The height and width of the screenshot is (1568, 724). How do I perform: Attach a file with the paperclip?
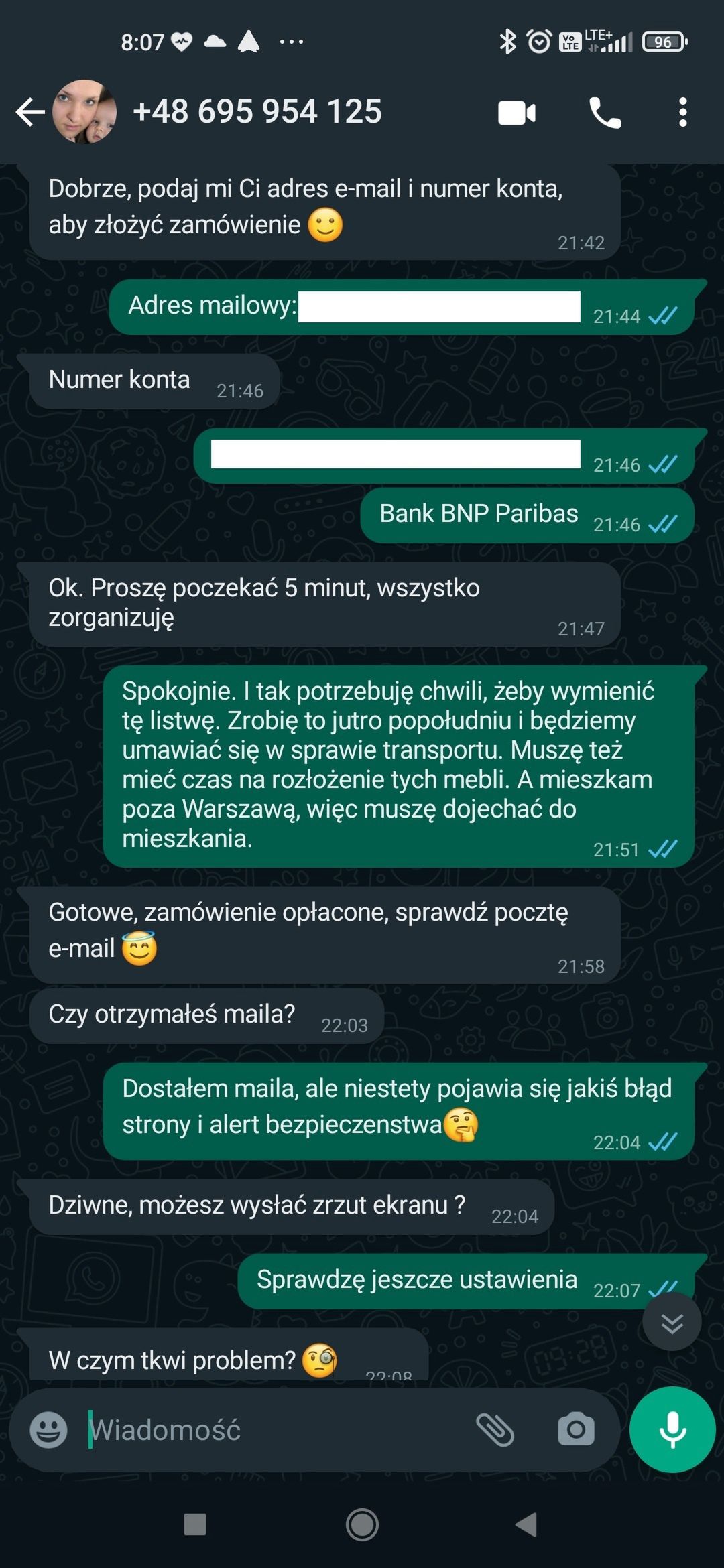coord(495,1430)
